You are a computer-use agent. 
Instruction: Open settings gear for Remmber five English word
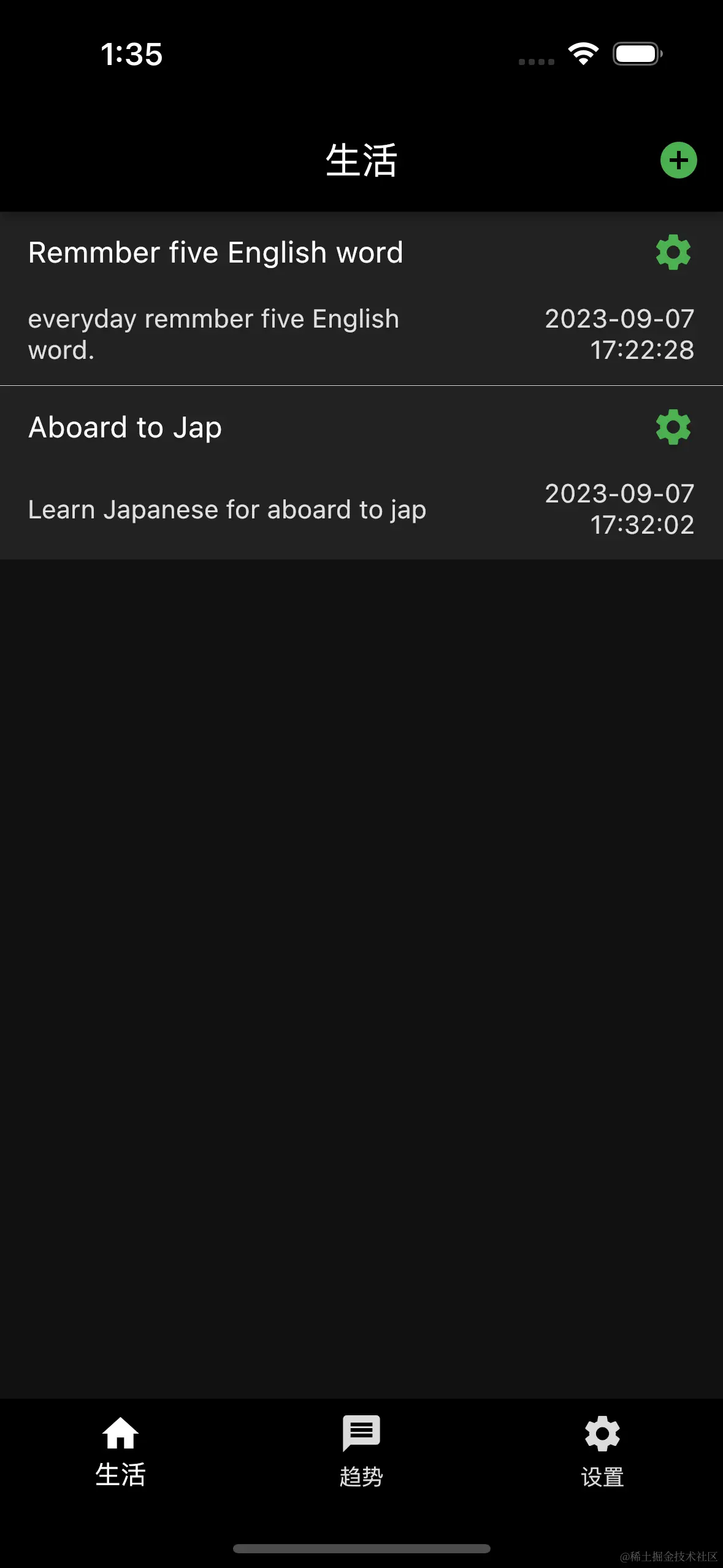pyautogui.click(x=673, y=252)
